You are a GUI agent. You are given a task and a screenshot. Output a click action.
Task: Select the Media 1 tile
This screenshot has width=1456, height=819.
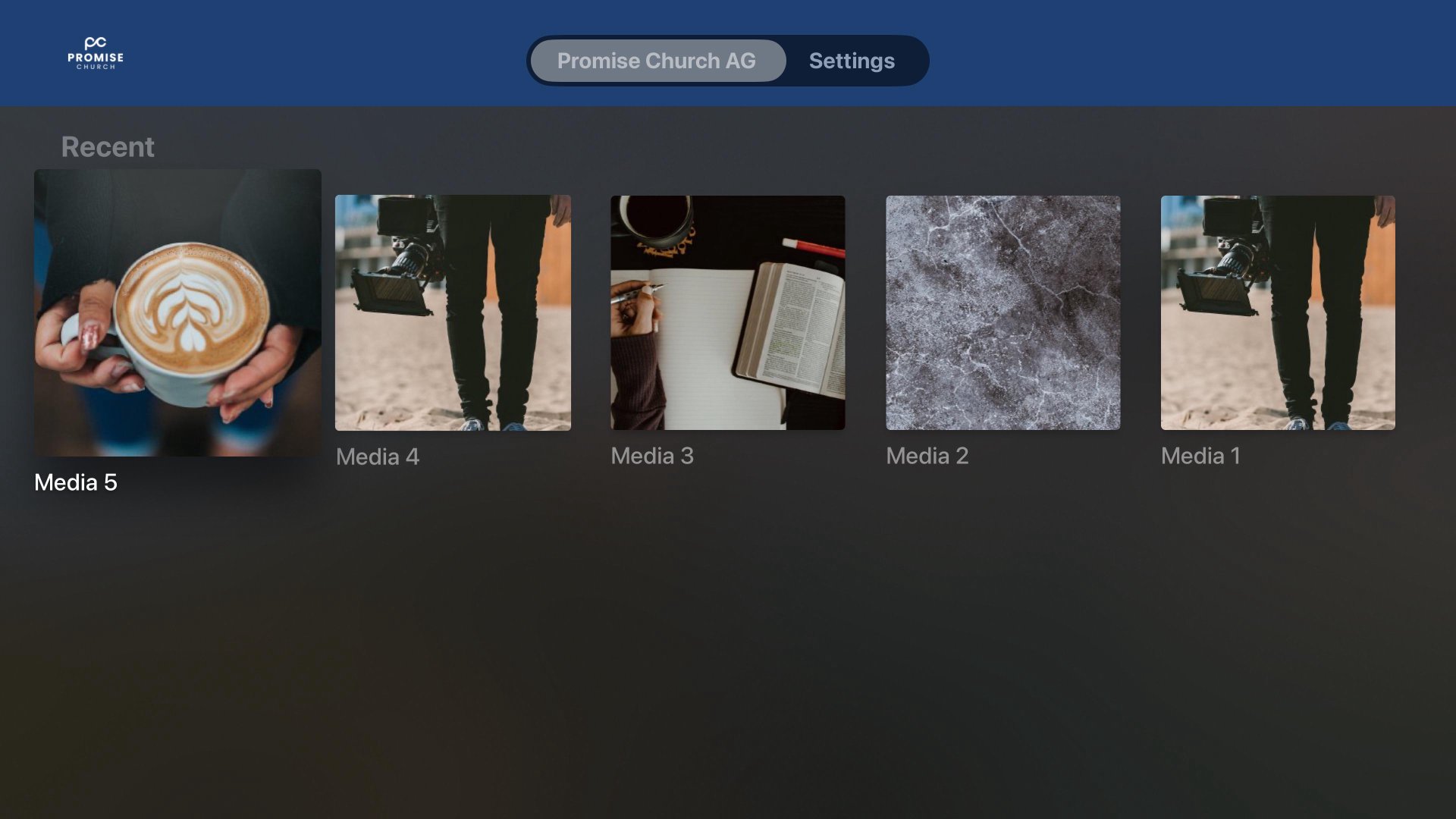(1277, 312)
